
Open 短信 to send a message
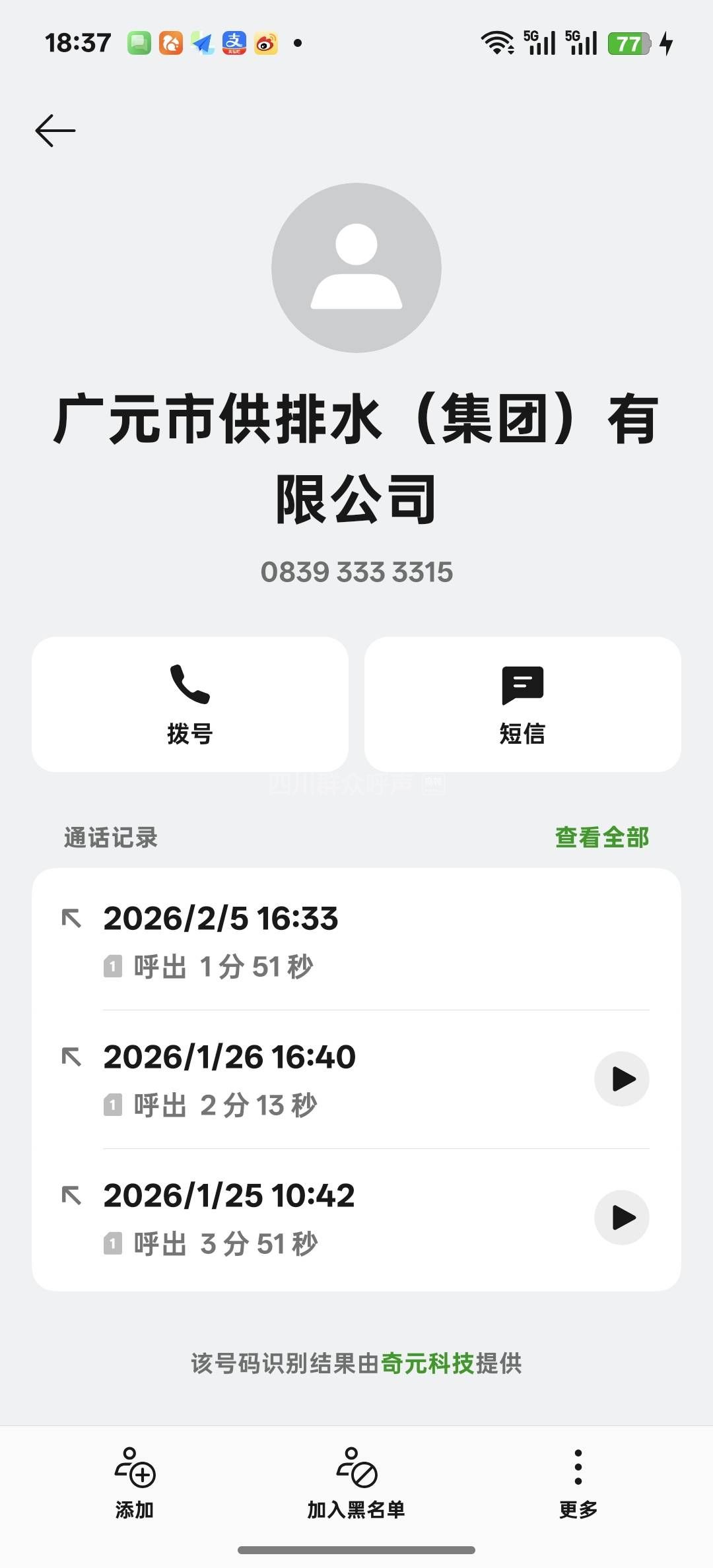click(522, 704)
